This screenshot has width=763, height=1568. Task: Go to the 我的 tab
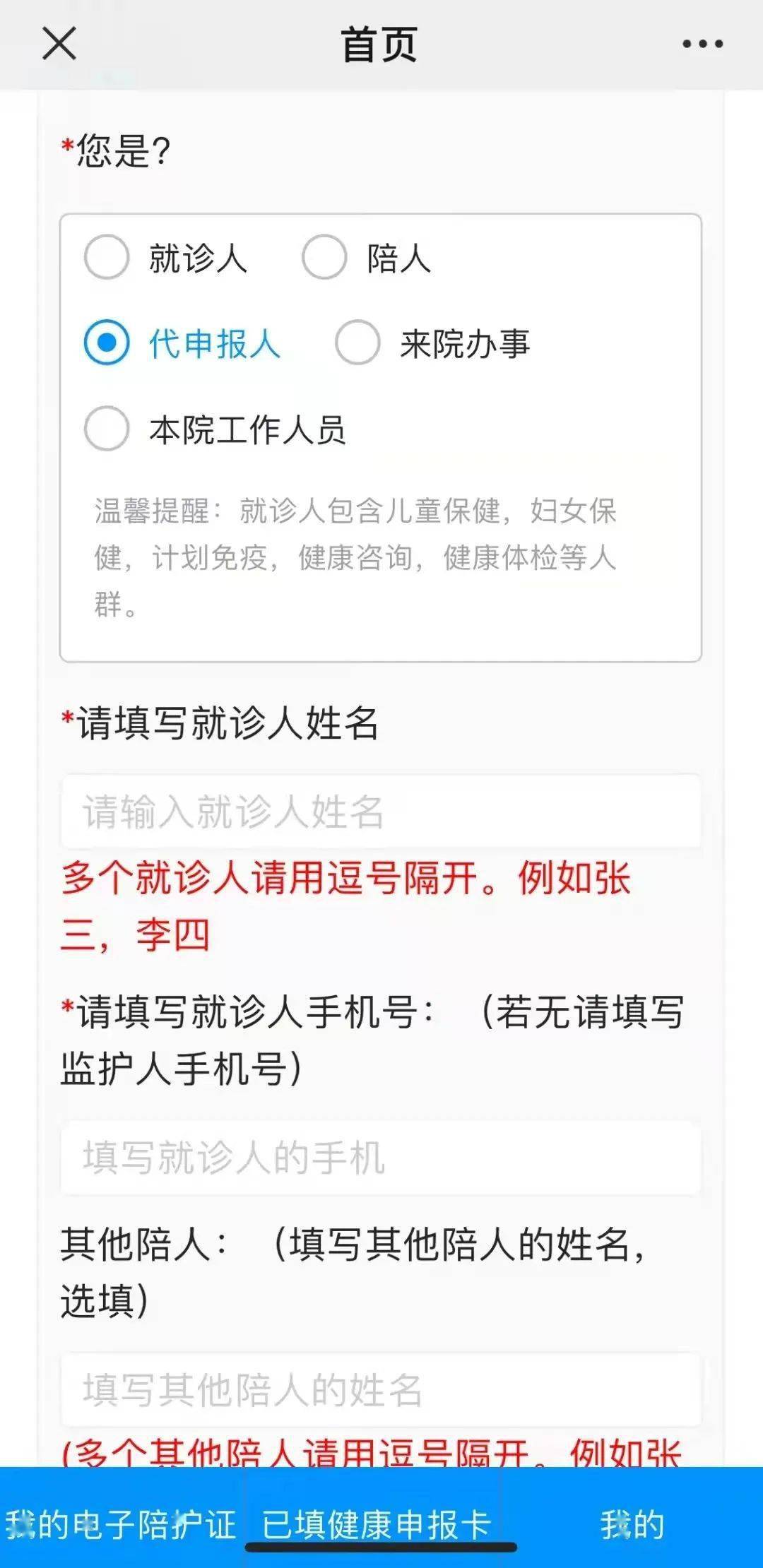[632, 1524]
